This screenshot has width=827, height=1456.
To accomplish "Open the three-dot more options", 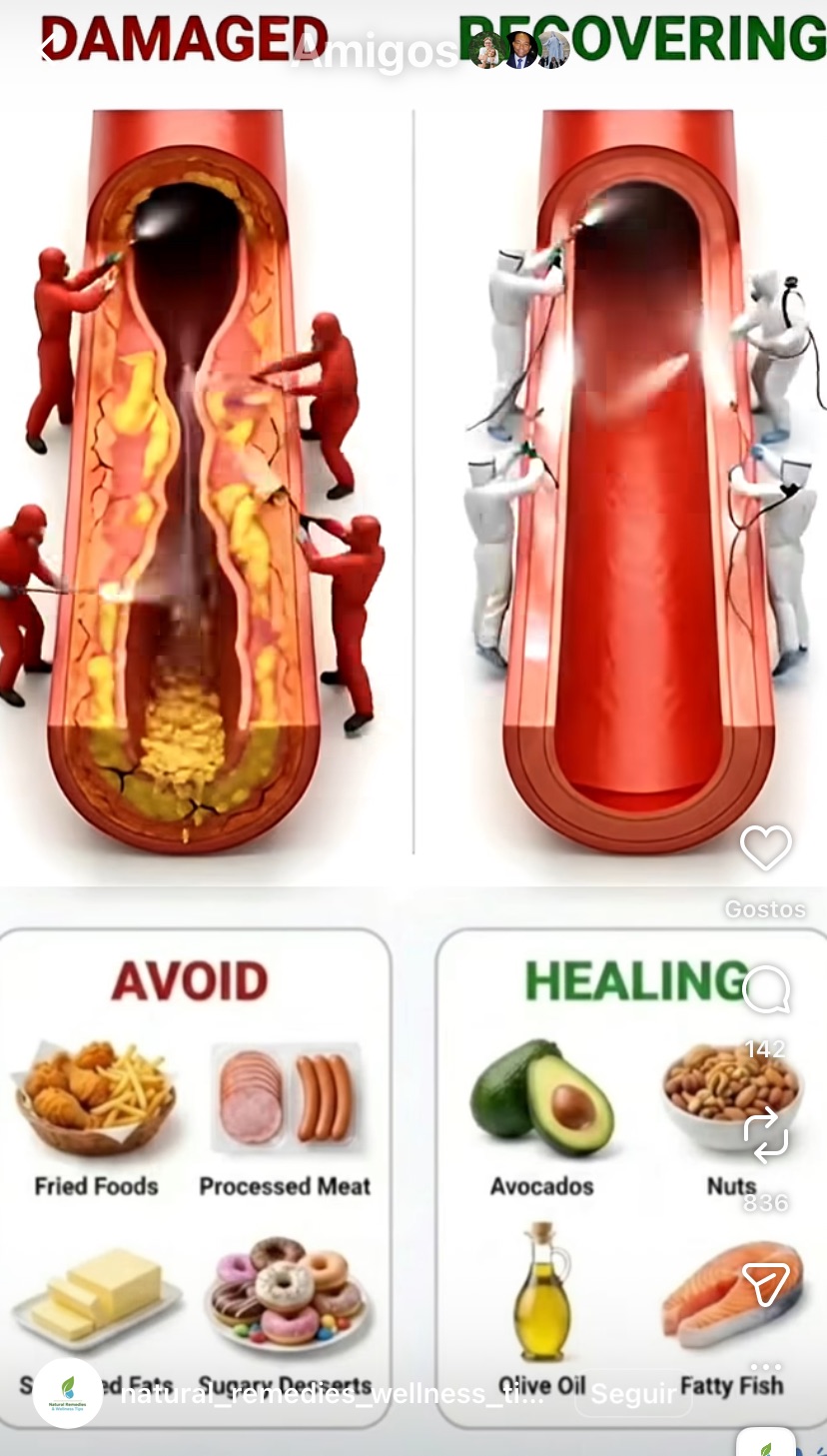I will [x=766, y=1367].
